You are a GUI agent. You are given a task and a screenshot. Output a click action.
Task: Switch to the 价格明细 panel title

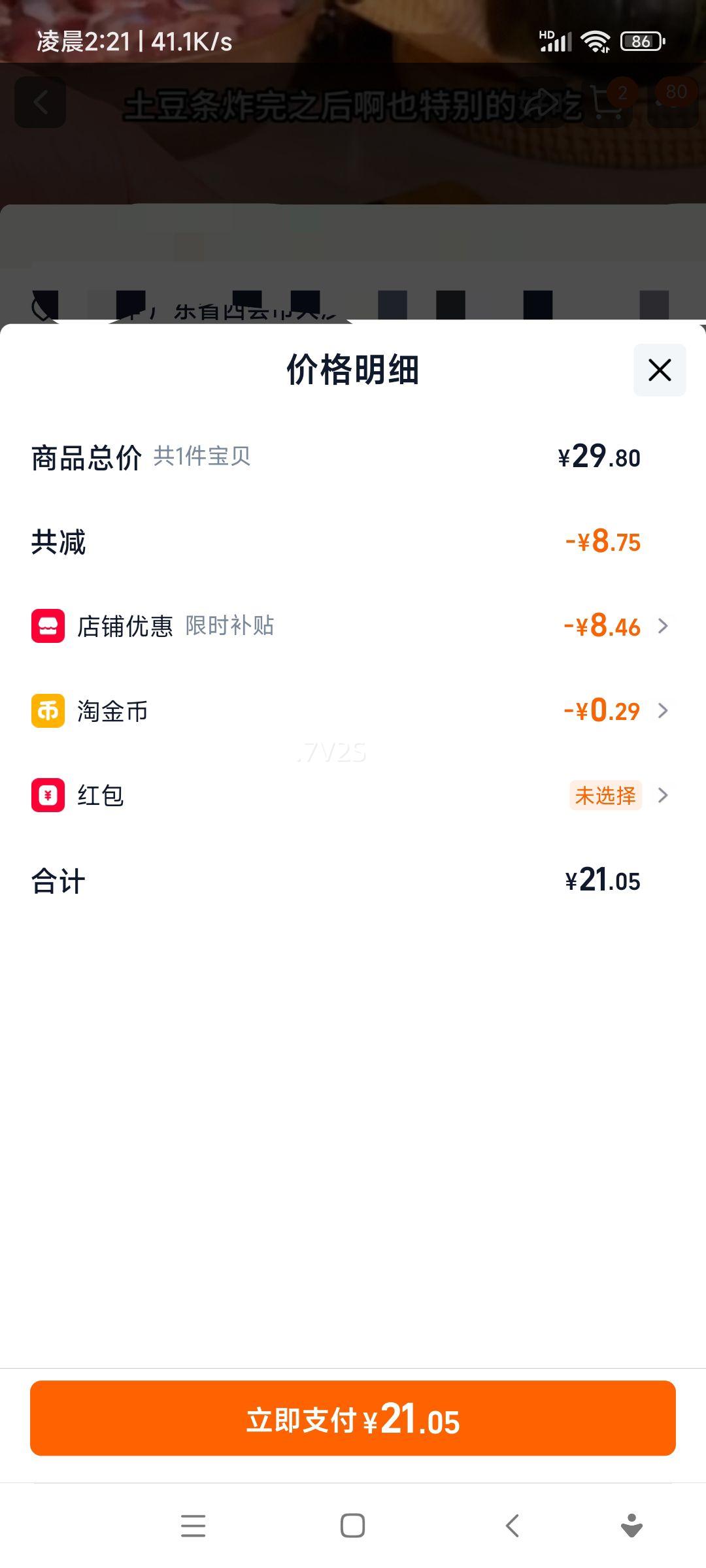pos(353,369)
